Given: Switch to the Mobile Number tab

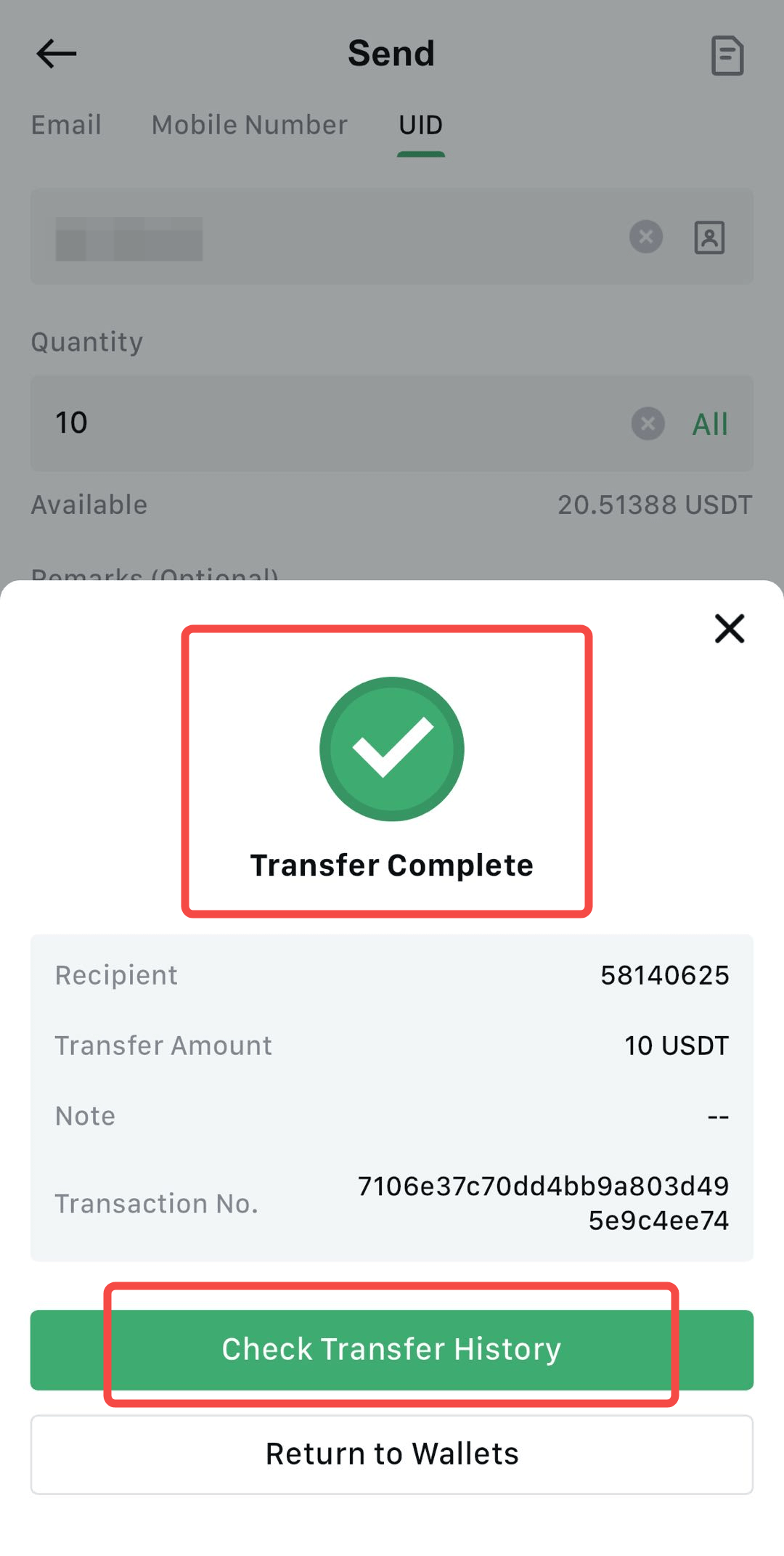Looking at the screenshot, I should pyautogui.click(x=249, y=125).
